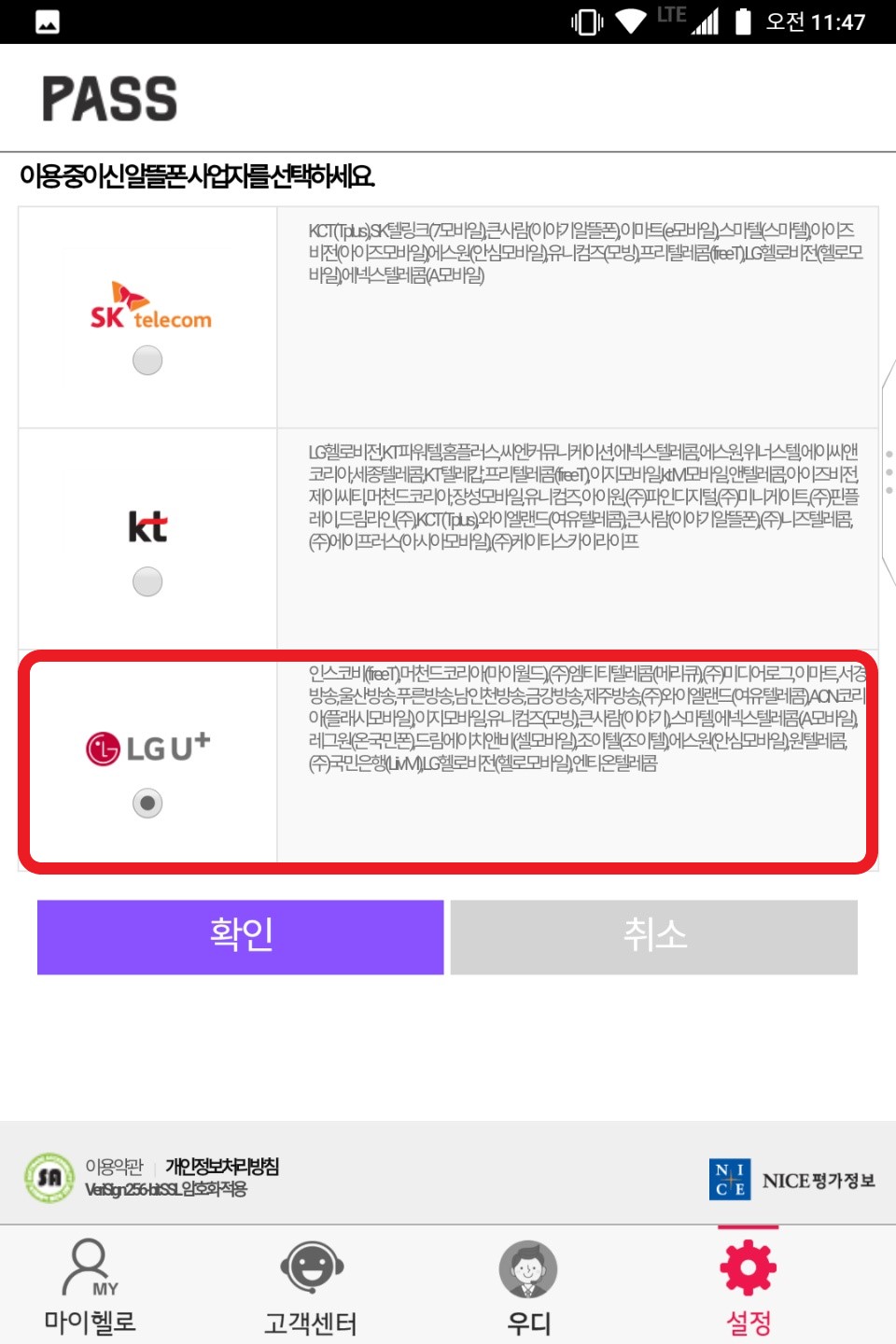Confirm with the 확인 button
Image resolution: width=896 pixels, height=1344 pixels.
[x=241, y=937]
